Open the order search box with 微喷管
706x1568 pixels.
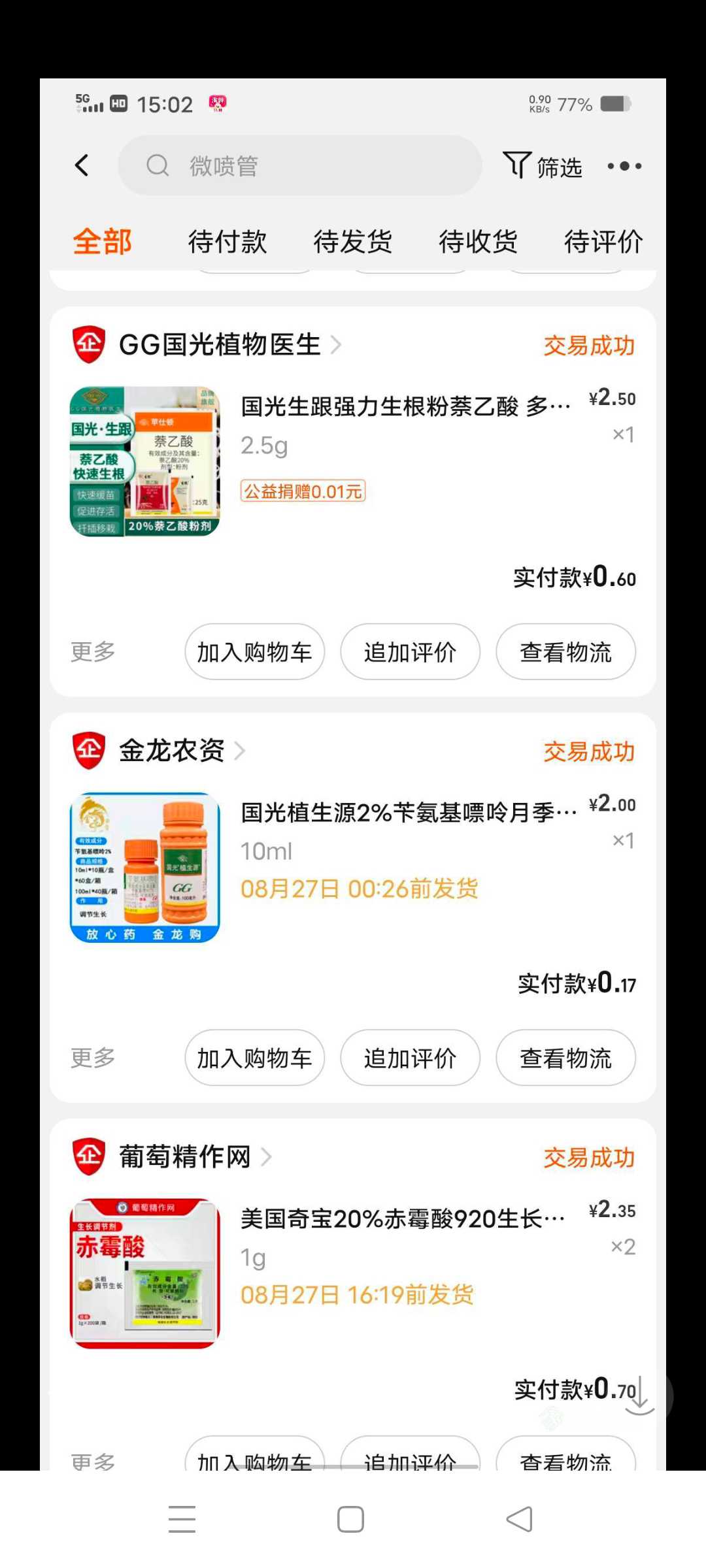299,166
